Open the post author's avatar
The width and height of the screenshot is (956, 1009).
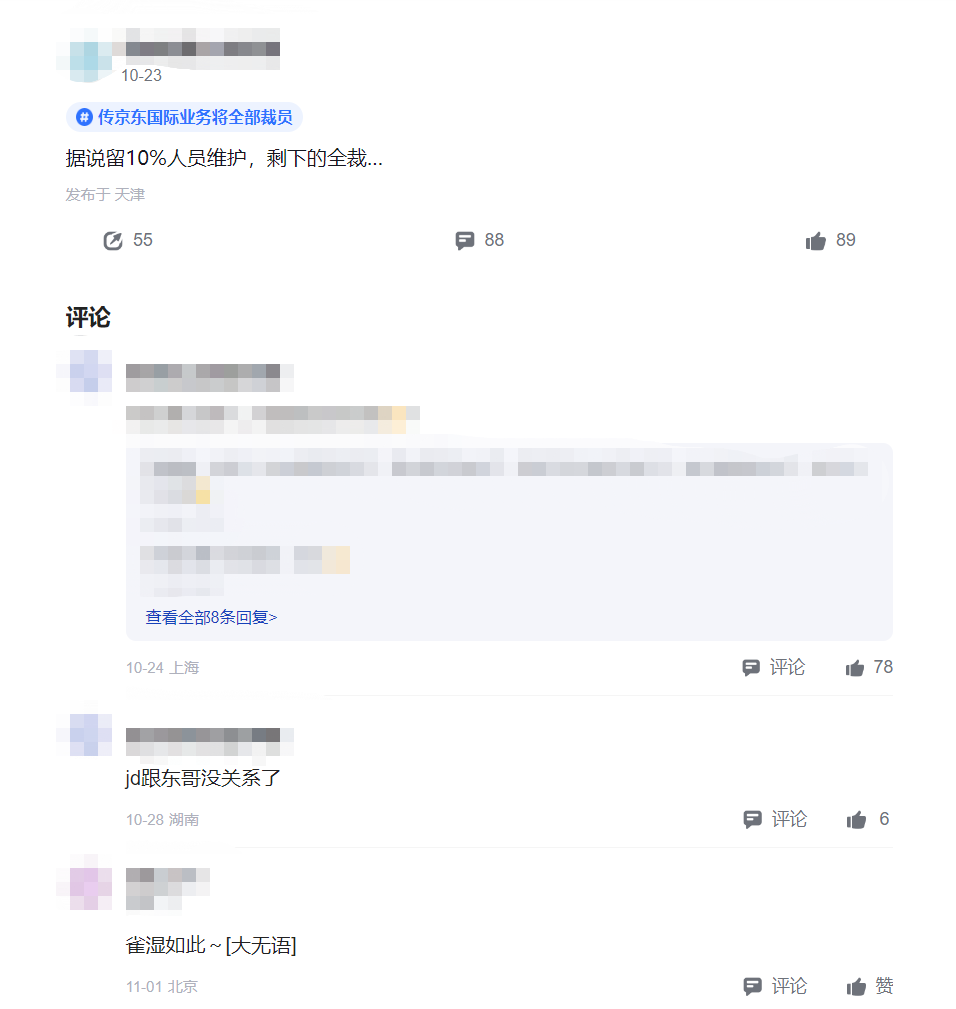click(x=90, y=56)
